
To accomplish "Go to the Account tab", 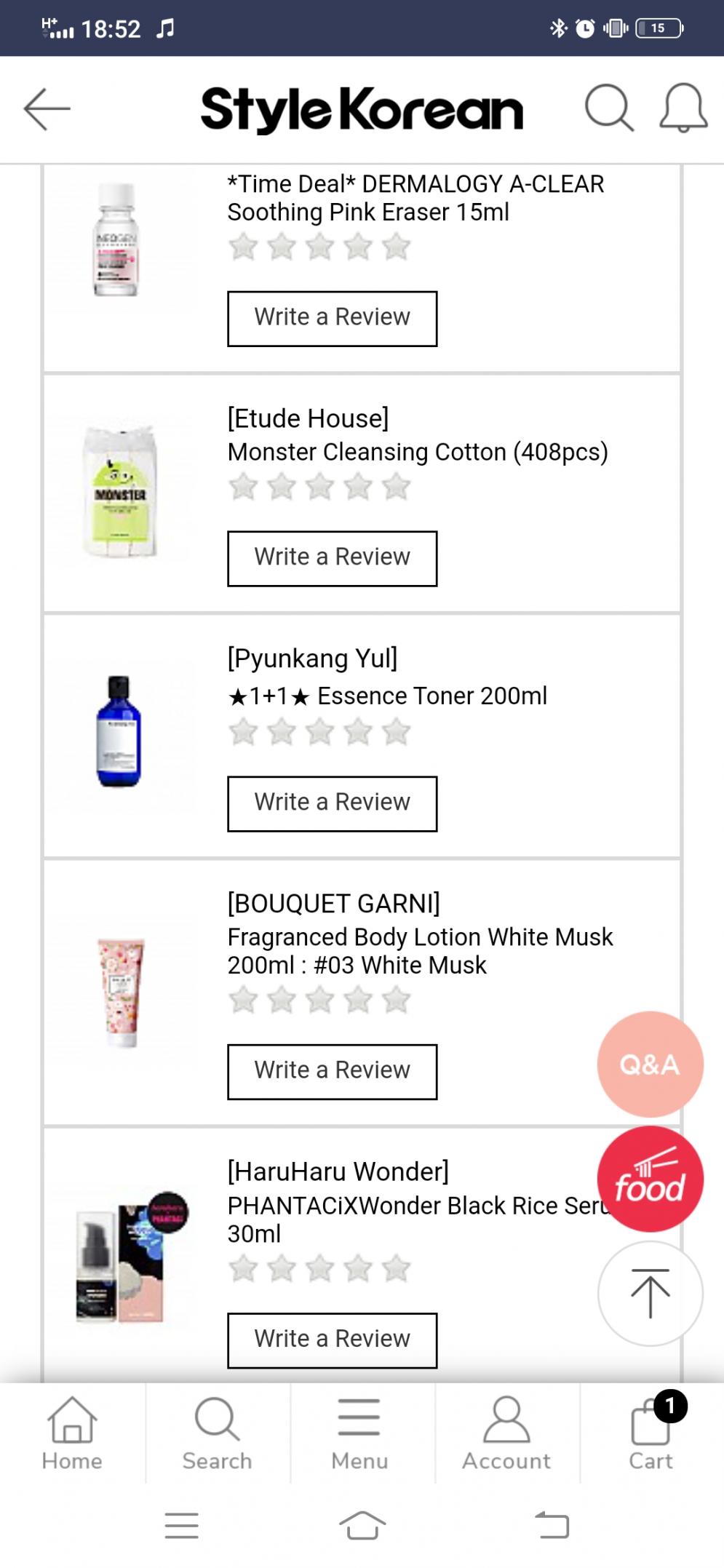I will (506, 1433).
